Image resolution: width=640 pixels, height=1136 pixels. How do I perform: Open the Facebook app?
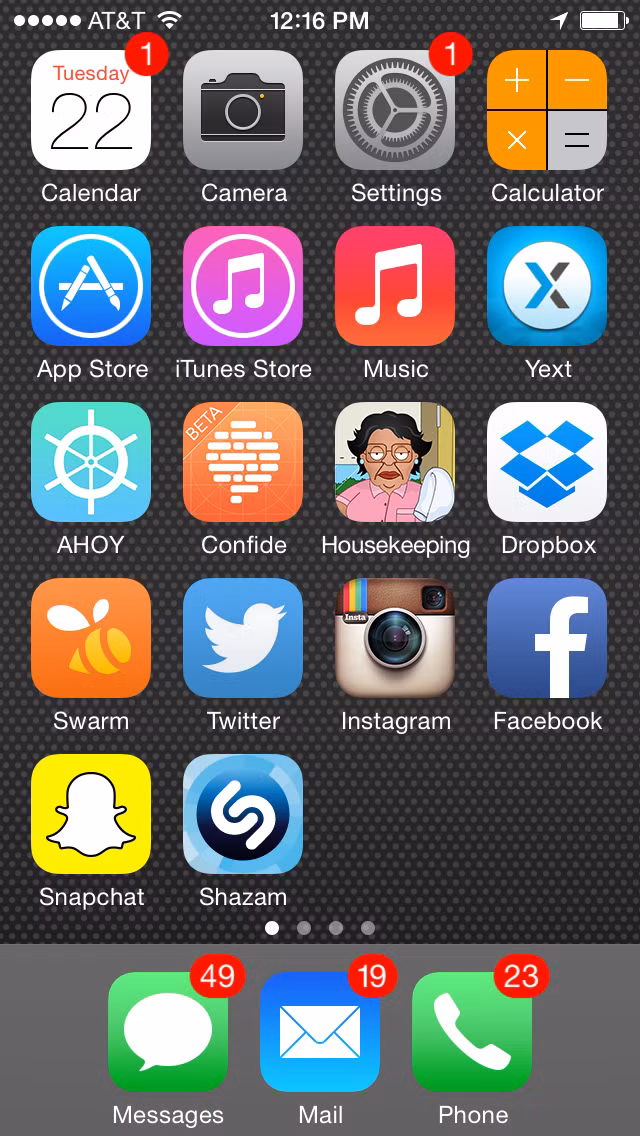pos(547,638)
